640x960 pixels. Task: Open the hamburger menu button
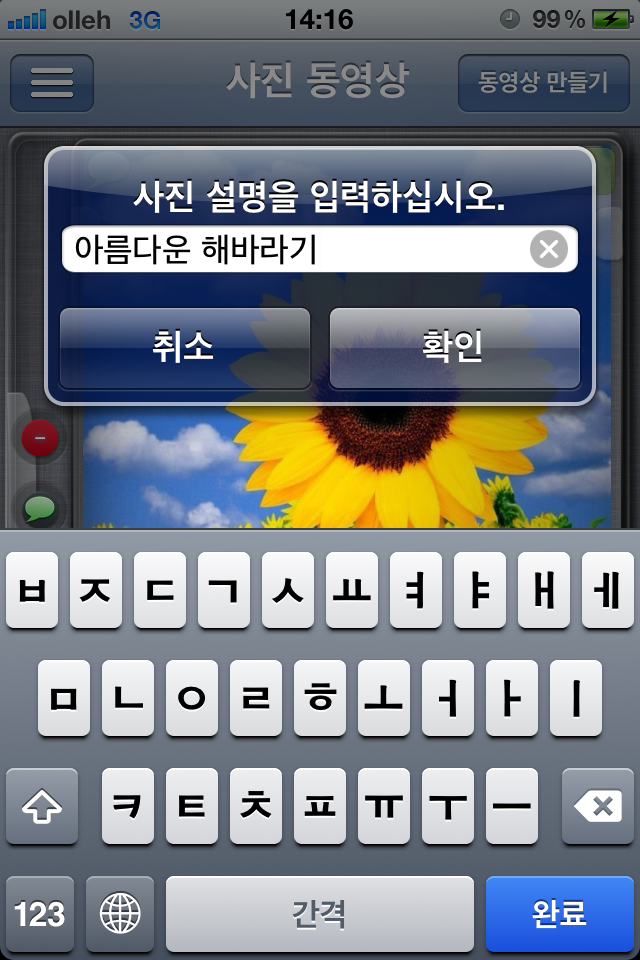tap(52, 82)
